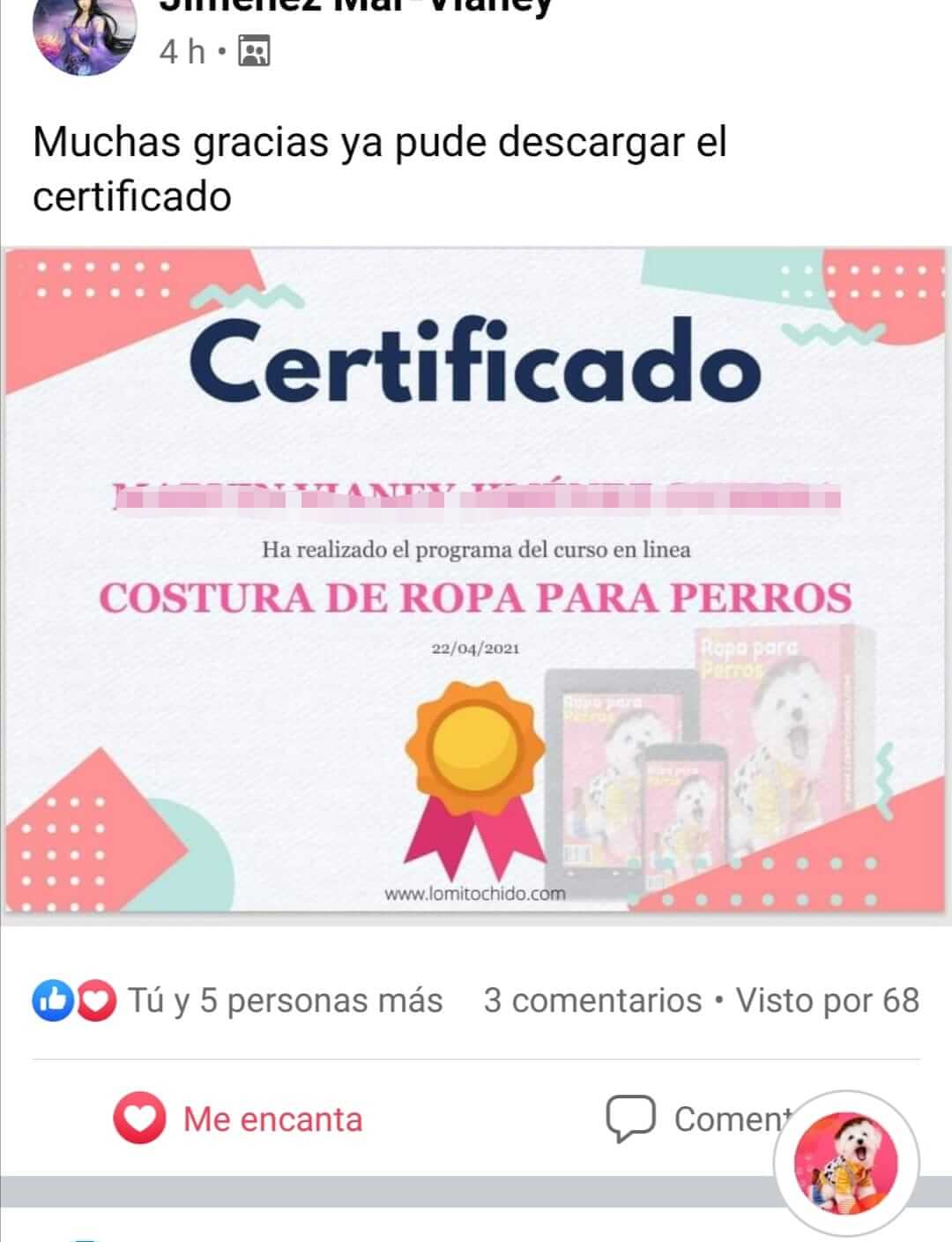Viewport: 952px width, 1242px height.
Task: Open the 3 comentarios link
Action: [592, 1000]
